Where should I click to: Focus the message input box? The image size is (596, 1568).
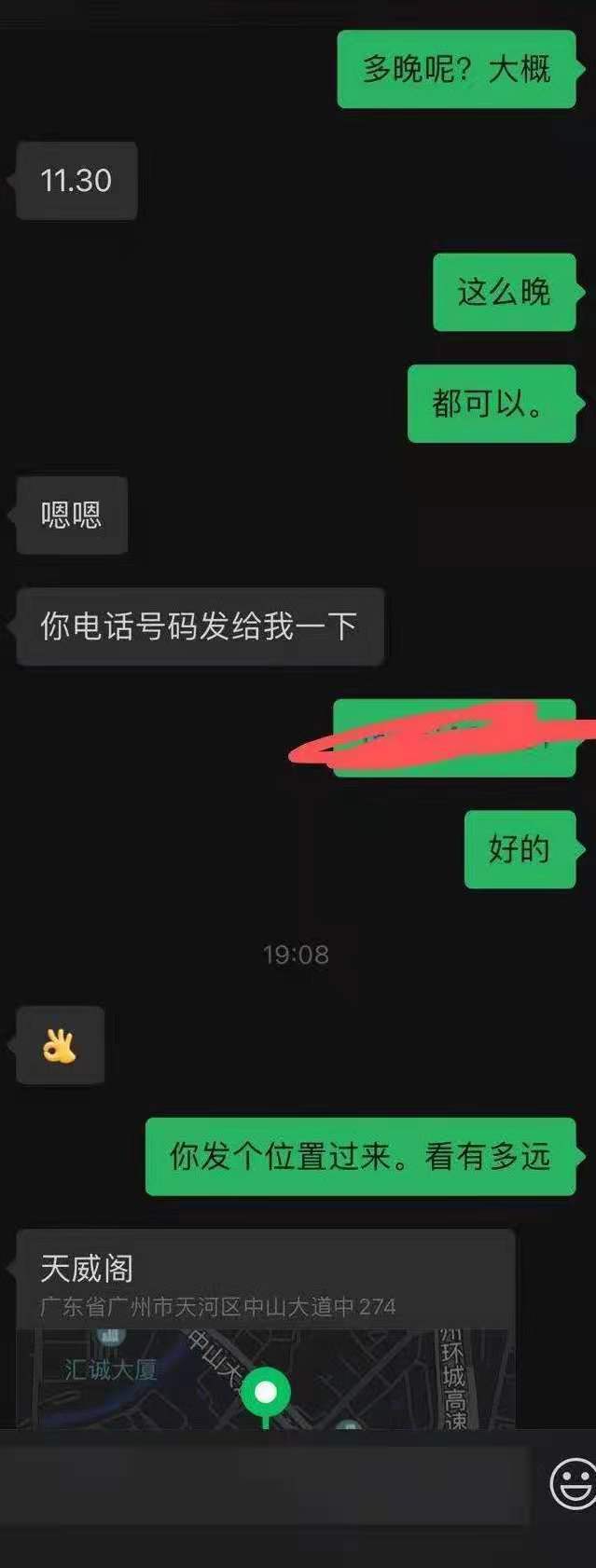coord(266,1485)
